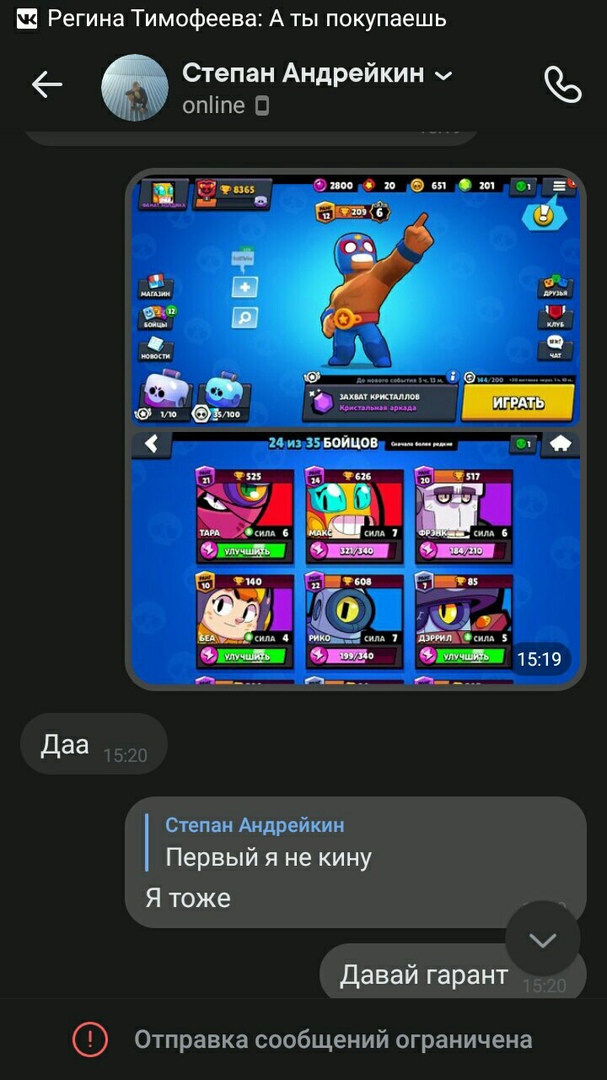Expand the Степан Андрейкин chat menu
The image size is (607, 1080).
[445, 75]
